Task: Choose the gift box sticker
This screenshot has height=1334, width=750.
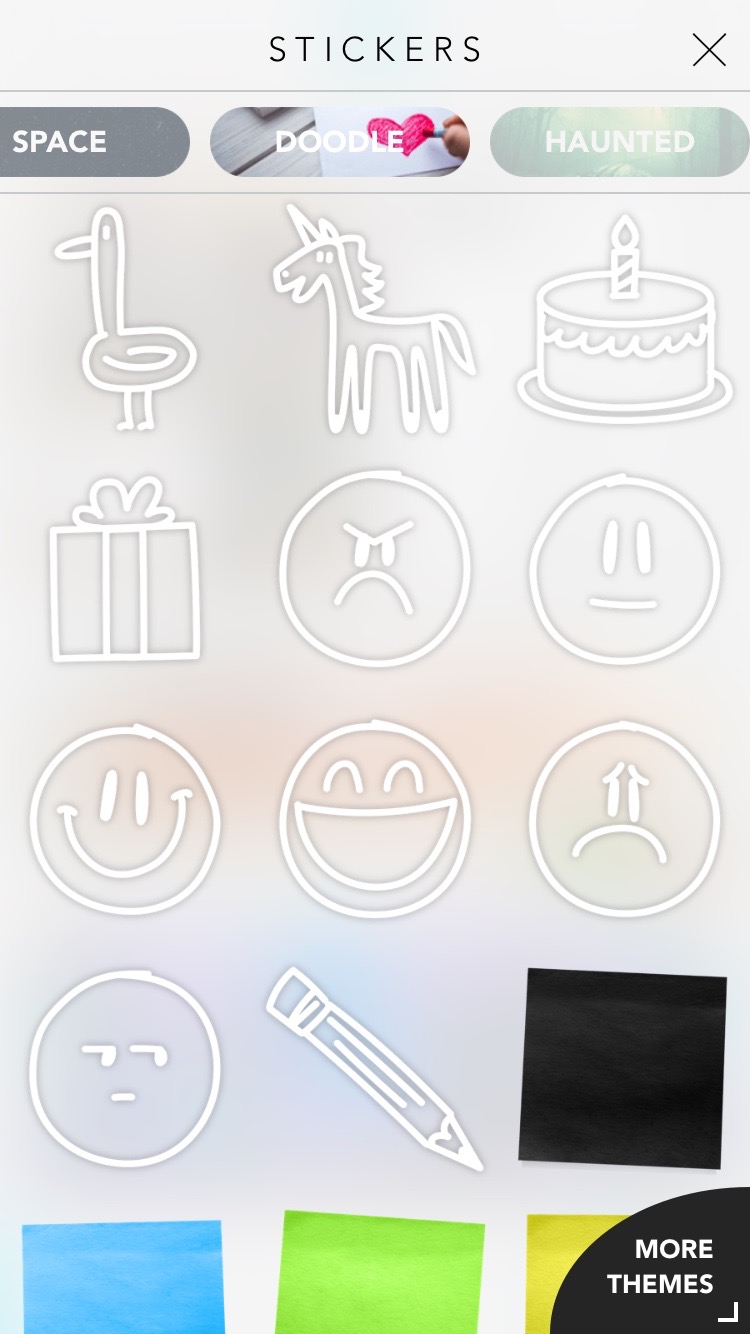Action: [x=125, y=570]
